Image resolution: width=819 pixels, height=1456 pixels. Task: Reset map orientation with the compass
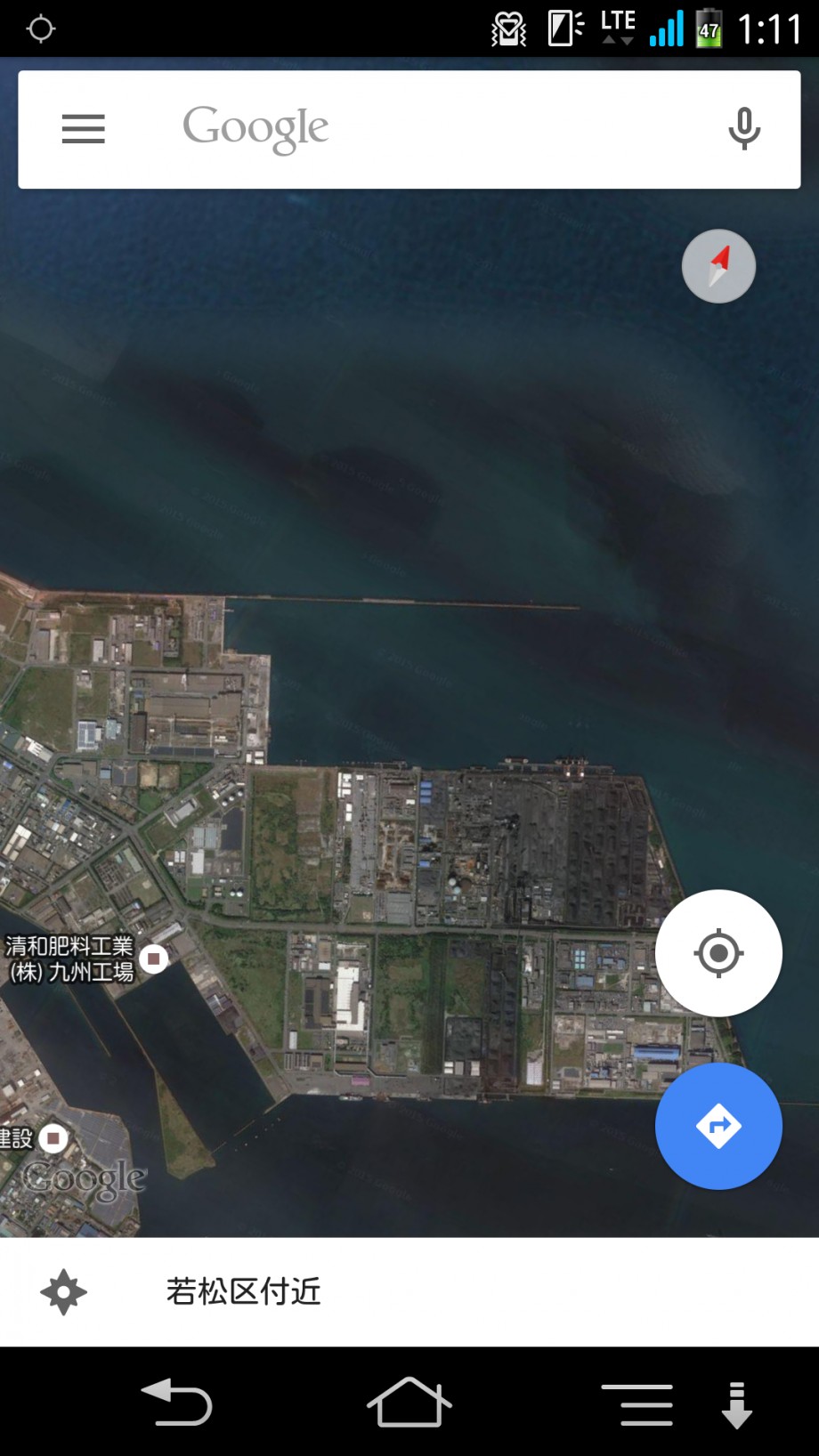[718, 266]
